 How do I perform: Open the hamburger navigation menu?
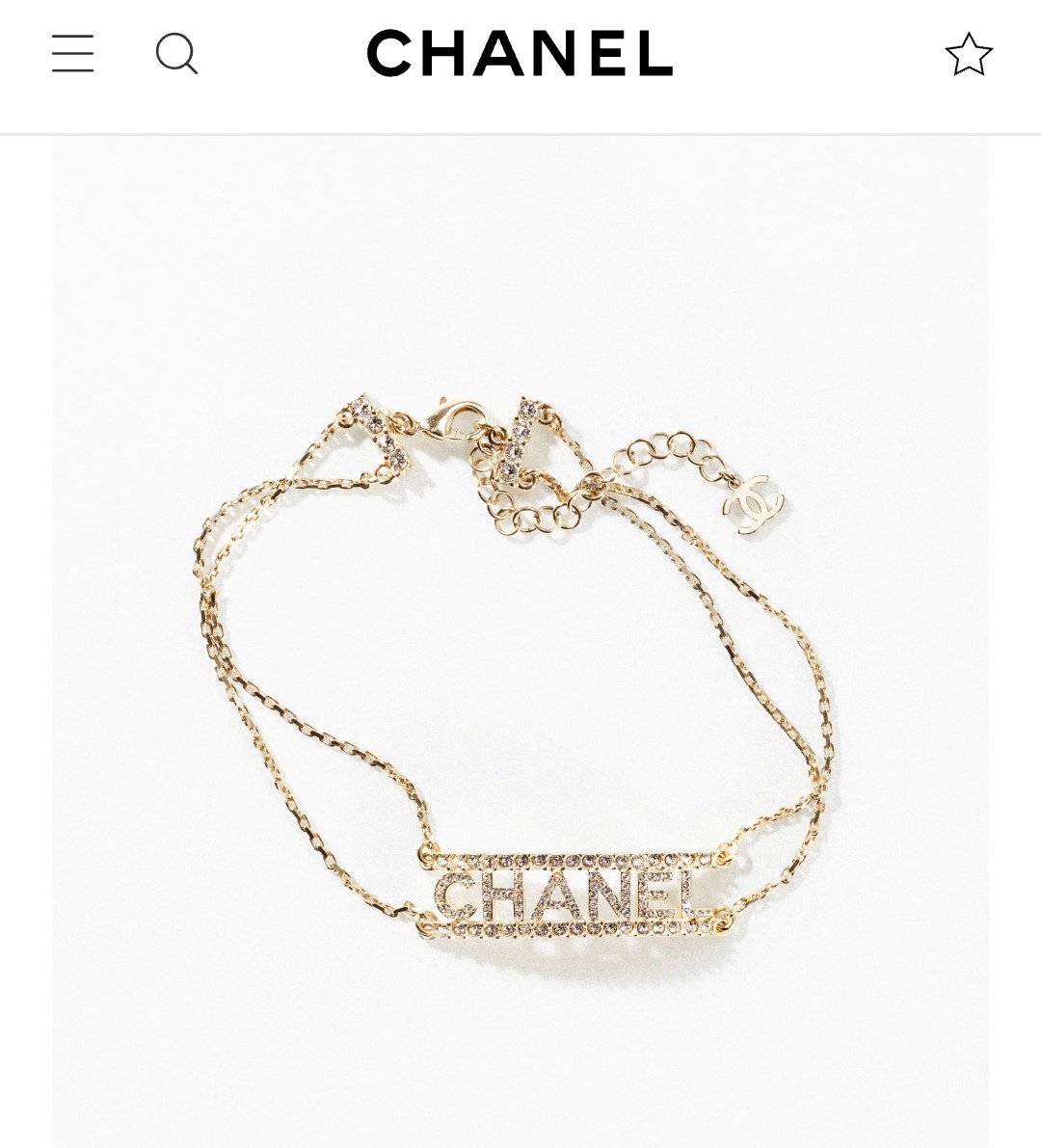point(72,53)
